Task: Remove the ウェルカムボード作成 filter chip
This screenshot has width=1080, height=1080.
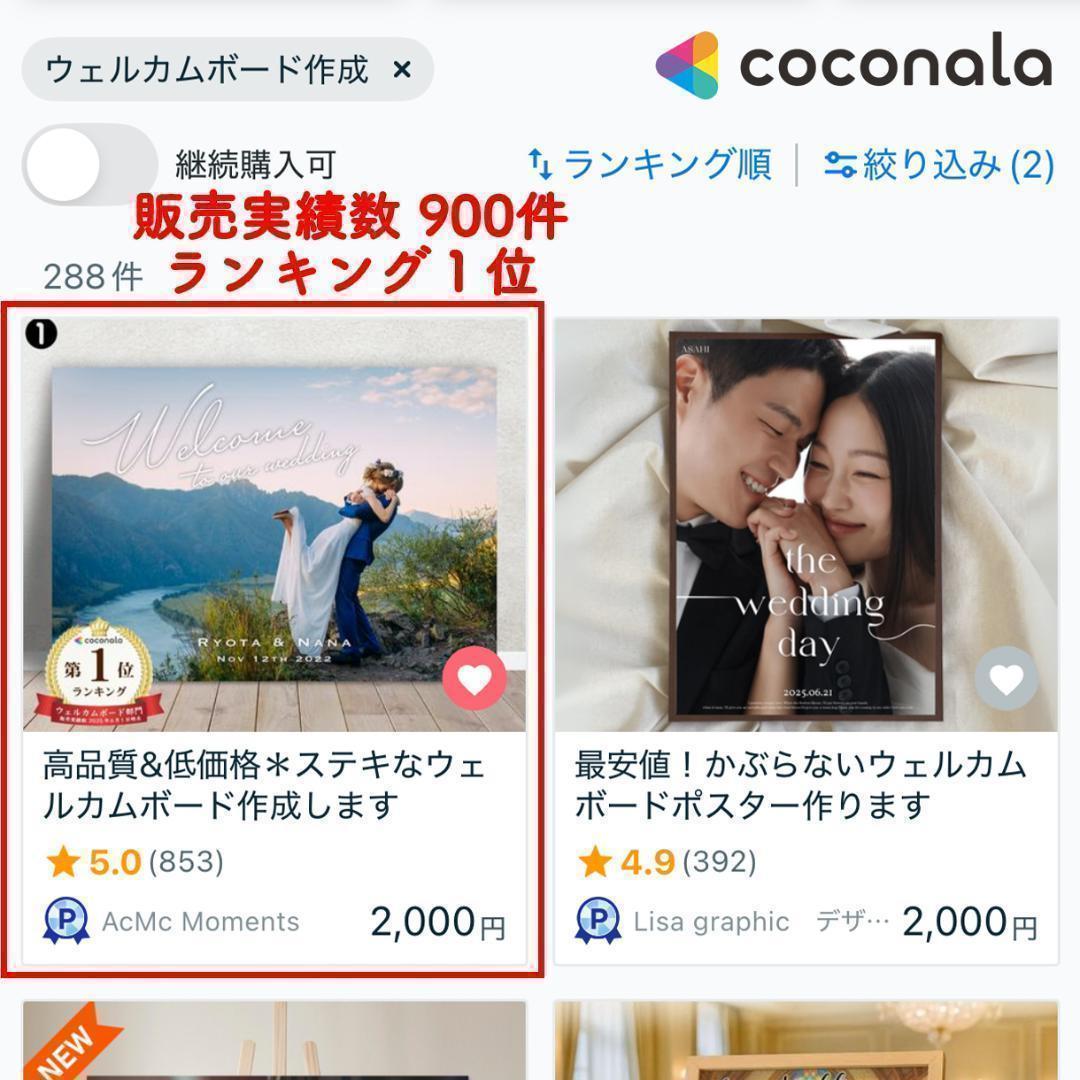Action: [402, 70]
